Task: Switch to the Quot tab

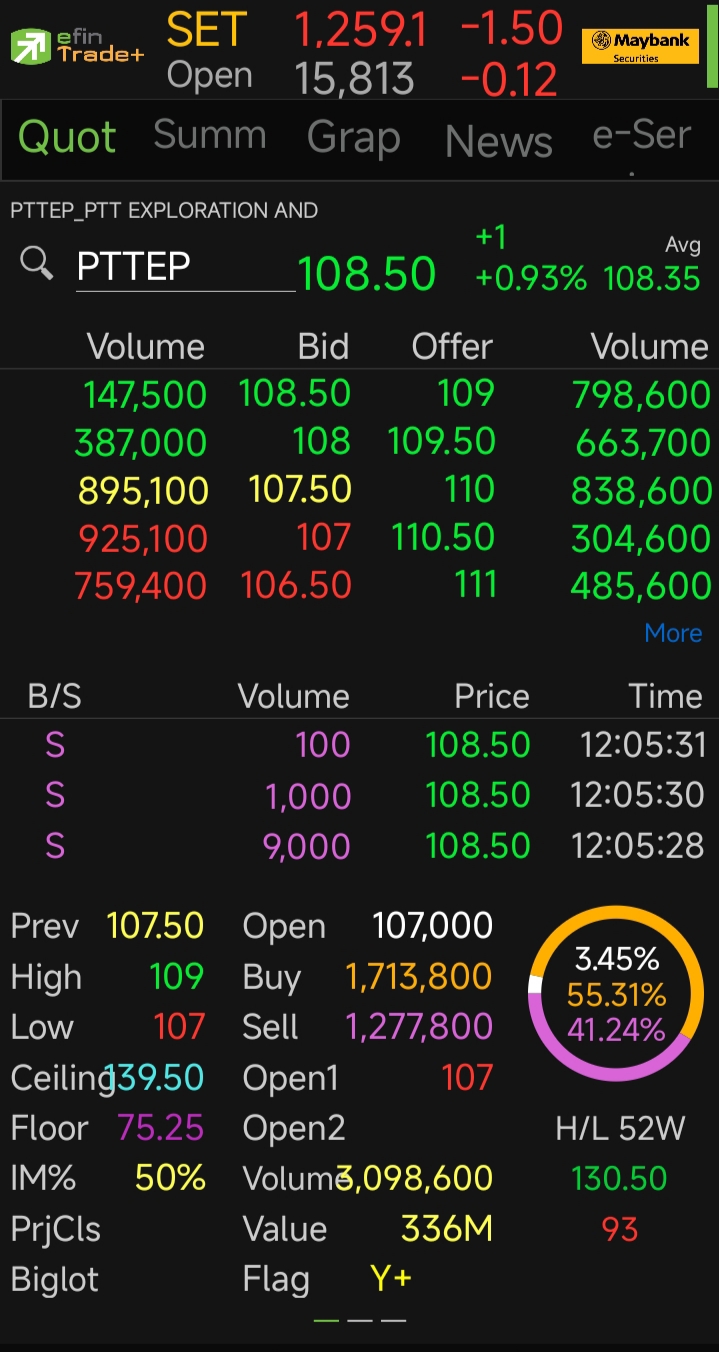Action: point(67,137)
